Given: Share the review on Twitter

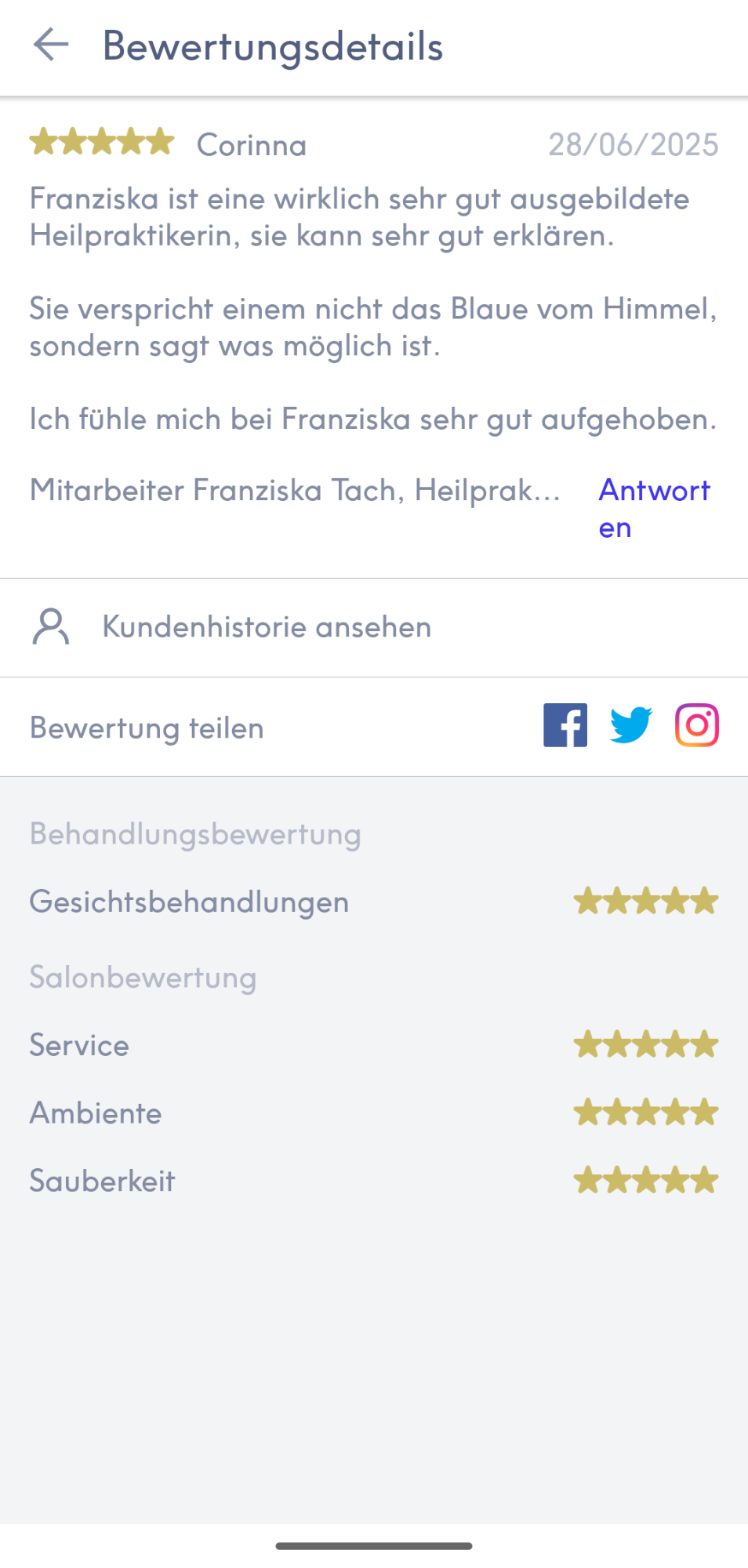Looking at the screenshot, I should (x=631, y=725).
